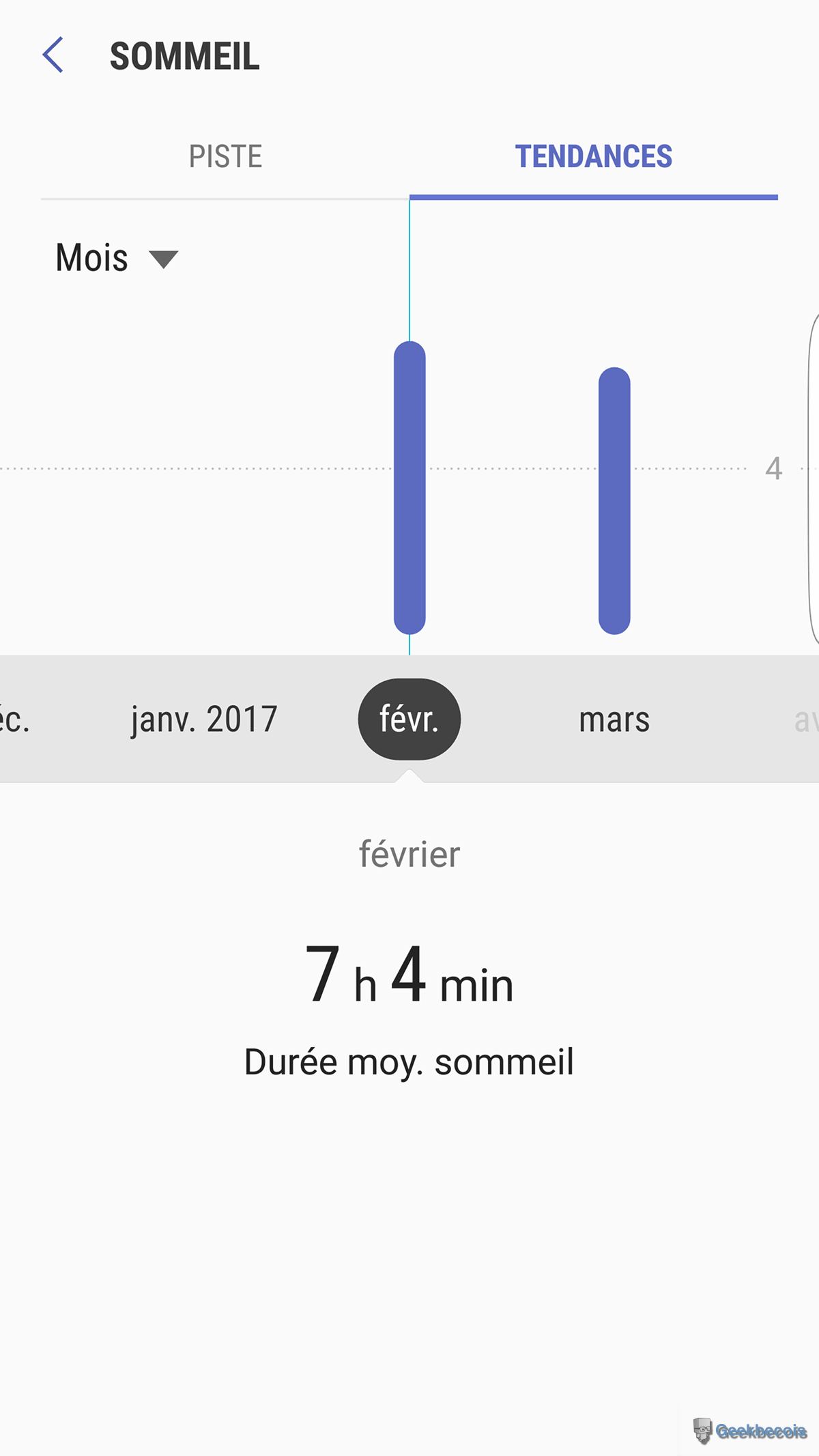Choose mars in the month strip

point(614,719)
